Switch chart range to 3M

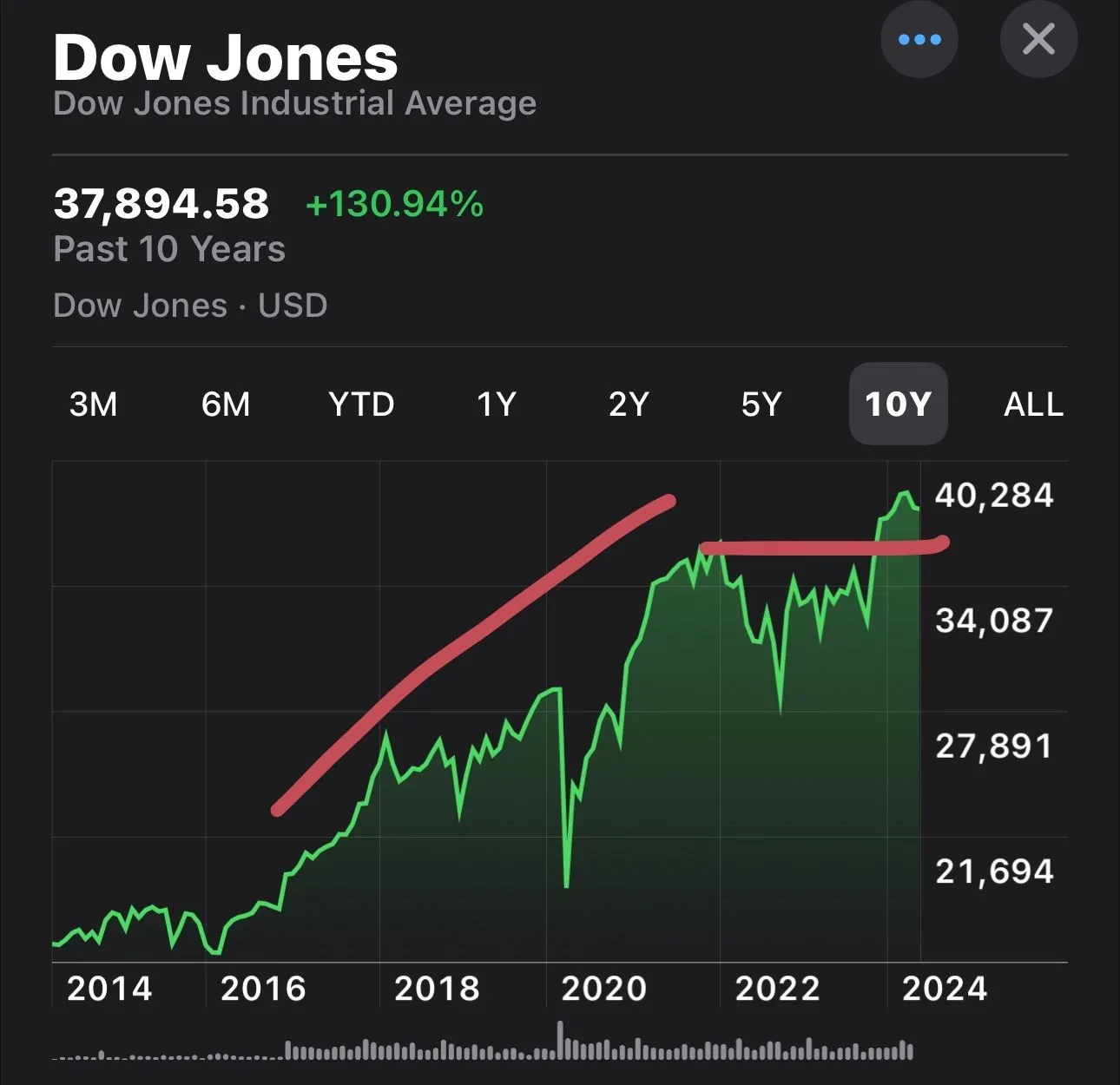coord(93,404)
